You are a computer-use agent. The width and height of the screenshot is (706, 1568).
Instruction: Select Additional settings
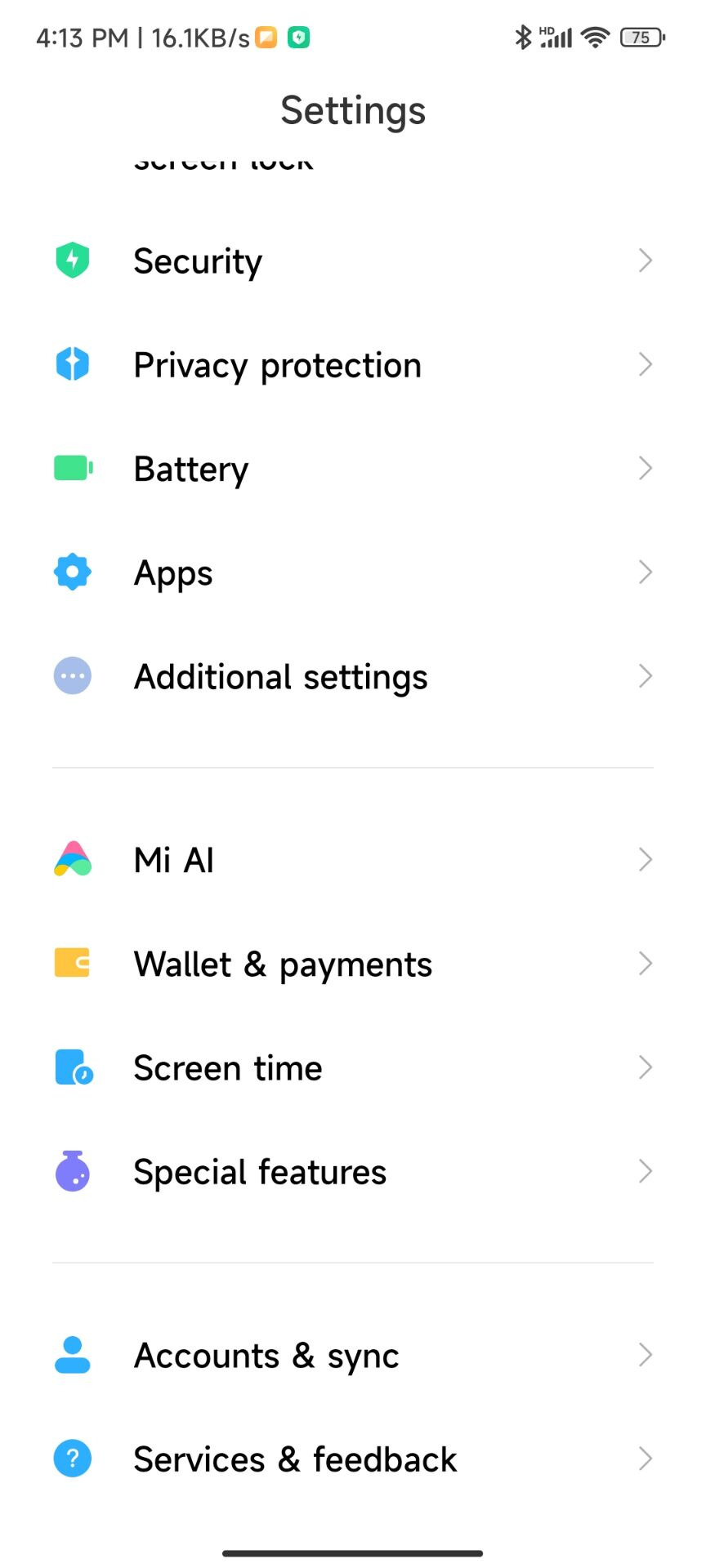point(353,676)
